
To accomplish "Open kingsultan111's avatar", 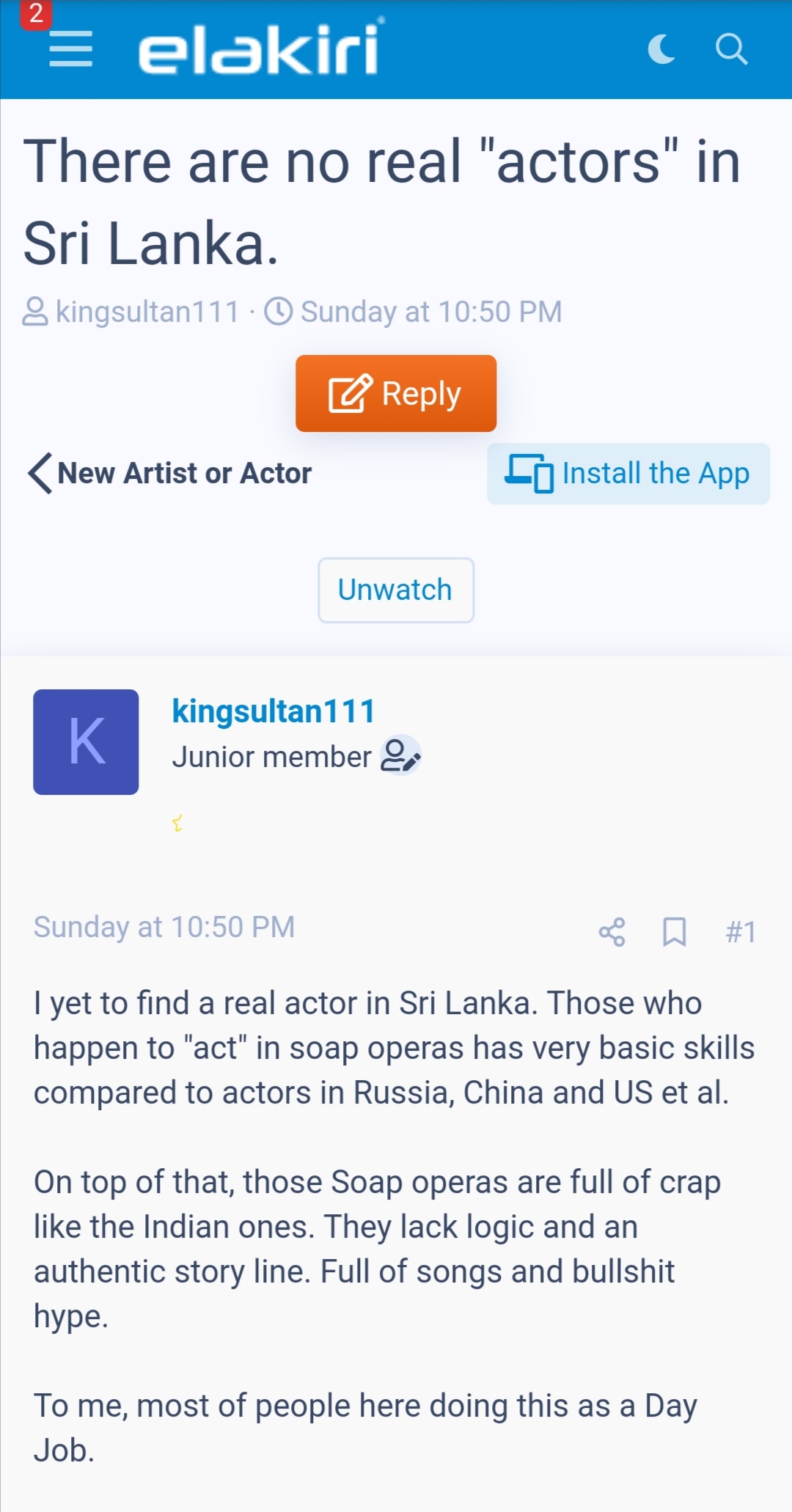I will click(x=86, y=742).
